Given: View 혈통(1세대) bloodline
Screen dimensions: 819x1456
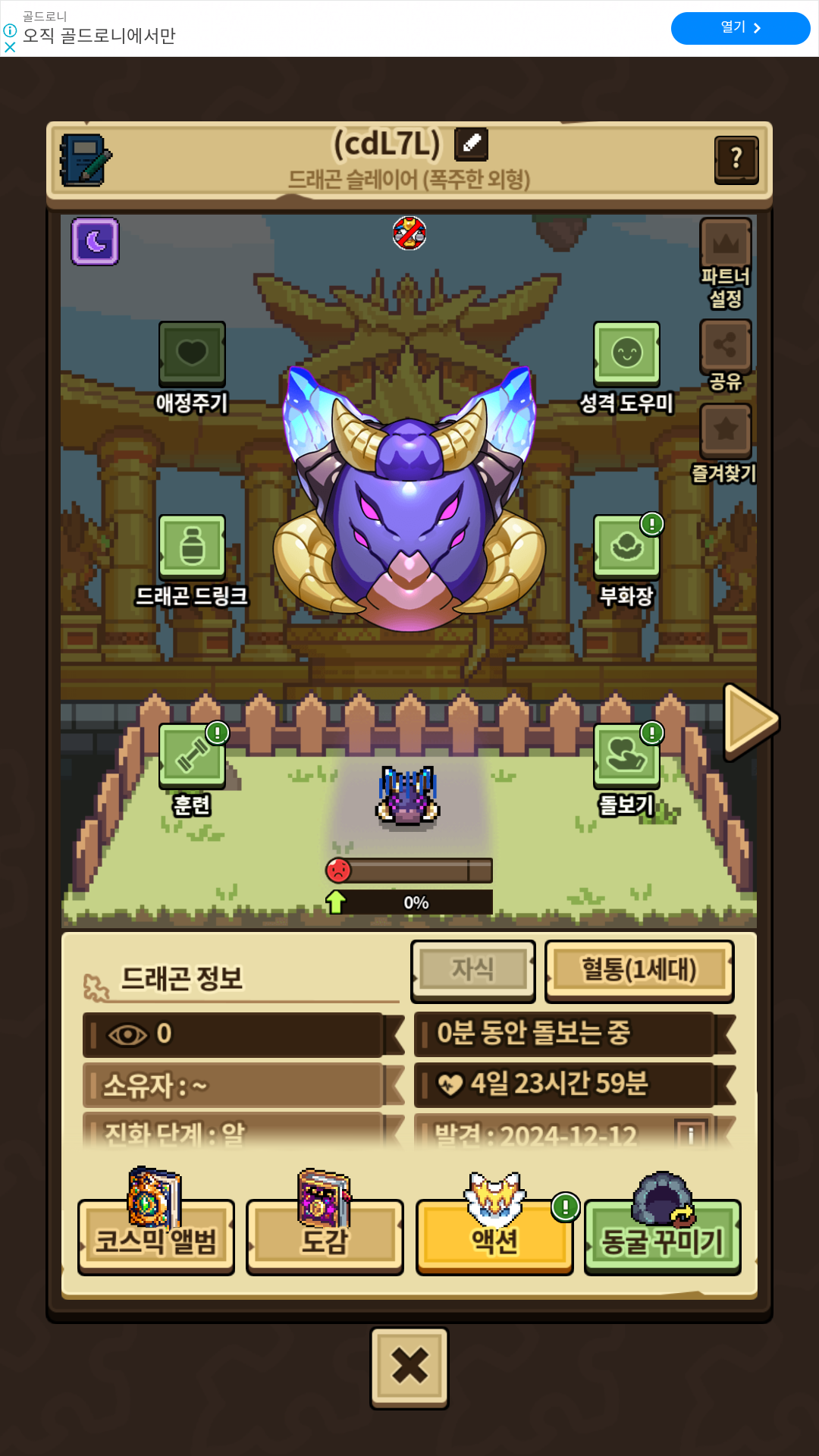Looking at the screenshot, I should pos(639,971).
